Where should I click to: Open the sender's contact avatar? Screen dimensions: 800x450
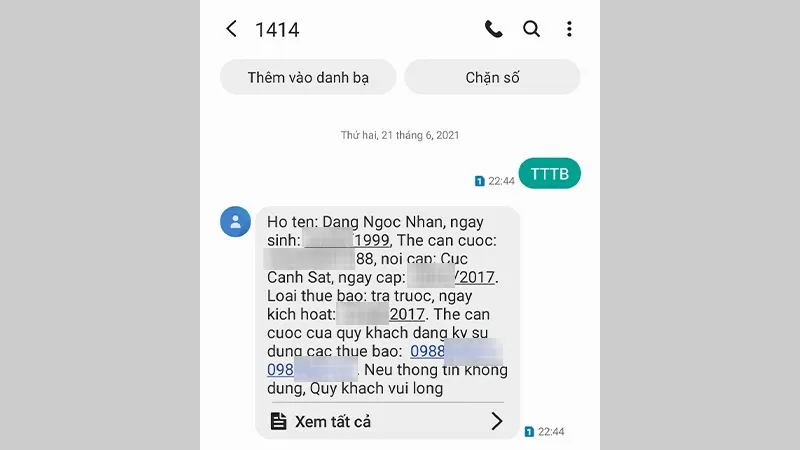point(235,221)
